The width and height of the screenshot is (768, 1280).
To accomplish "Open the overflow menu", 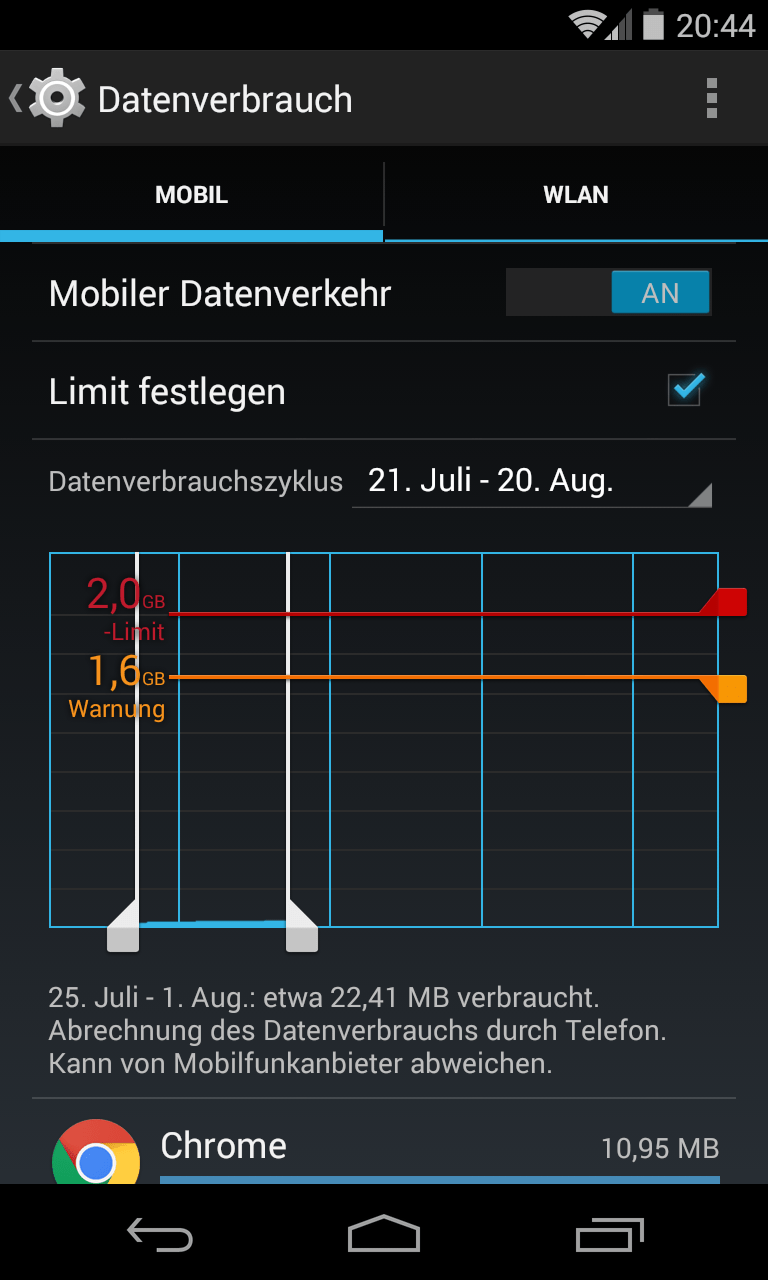I will [x=711, y=99].
